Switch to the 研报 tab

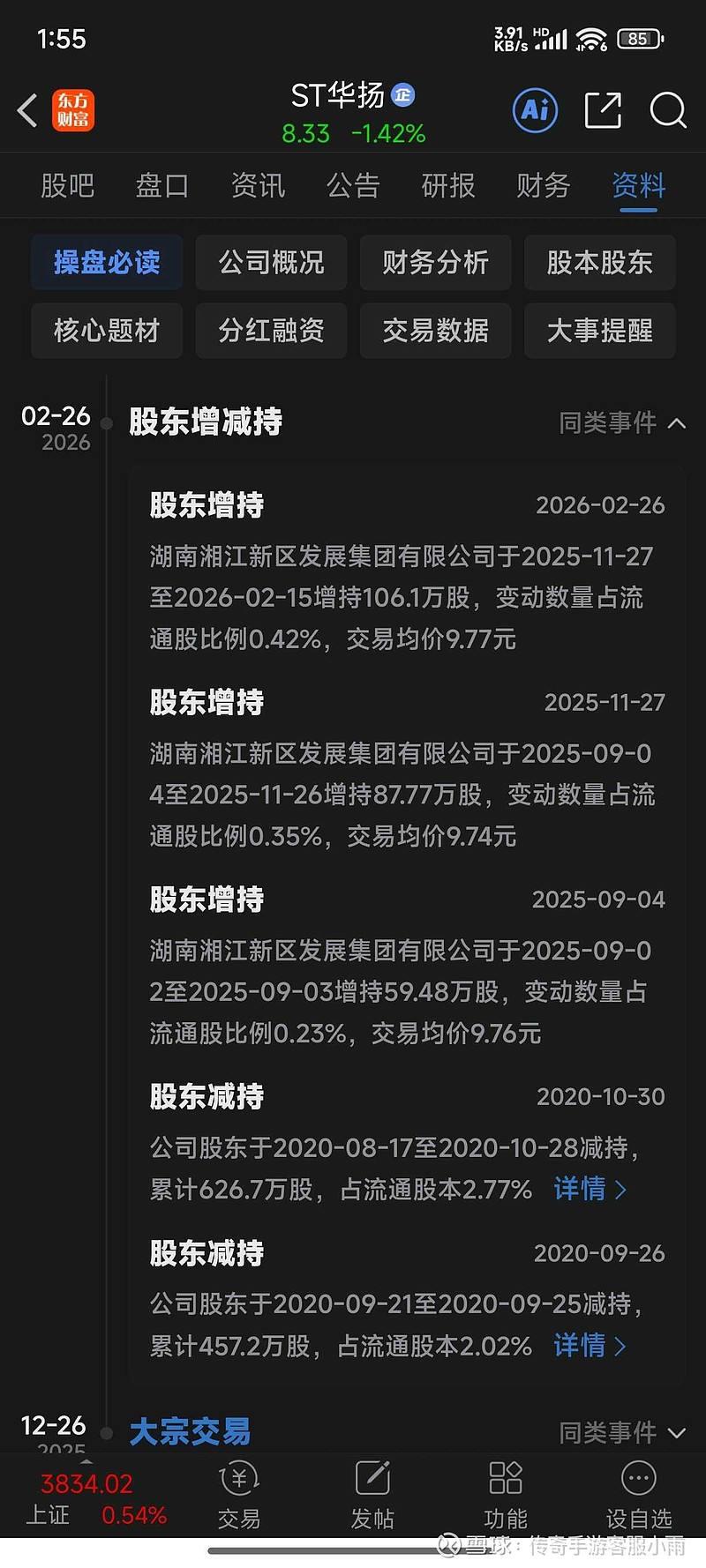pos(447,186)
